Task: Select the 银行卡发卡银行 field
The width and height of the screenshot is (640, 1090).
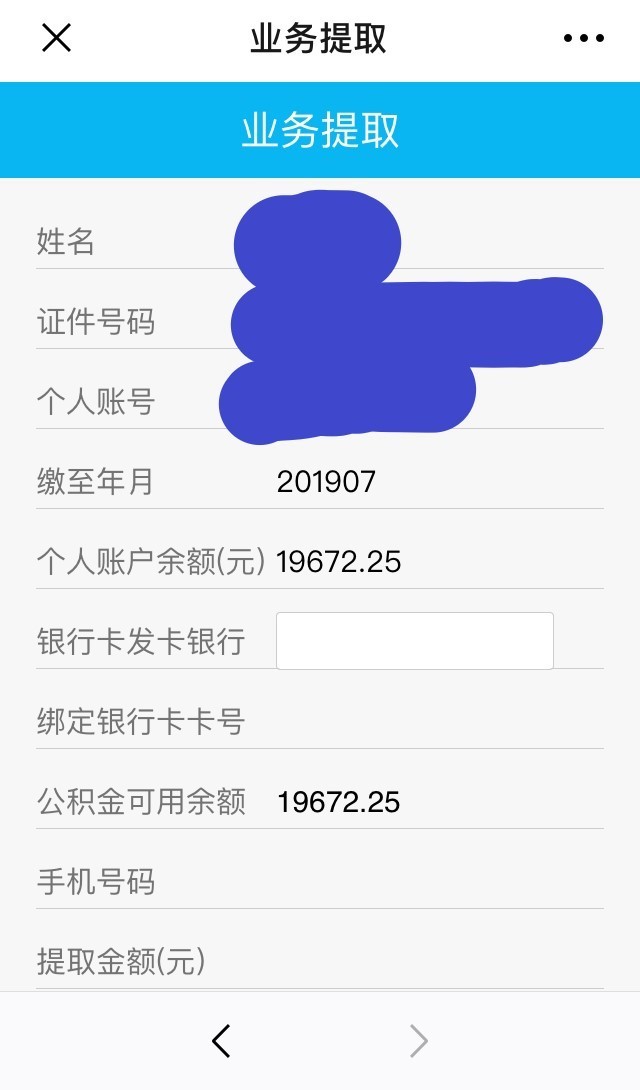Action: (414, 641)
